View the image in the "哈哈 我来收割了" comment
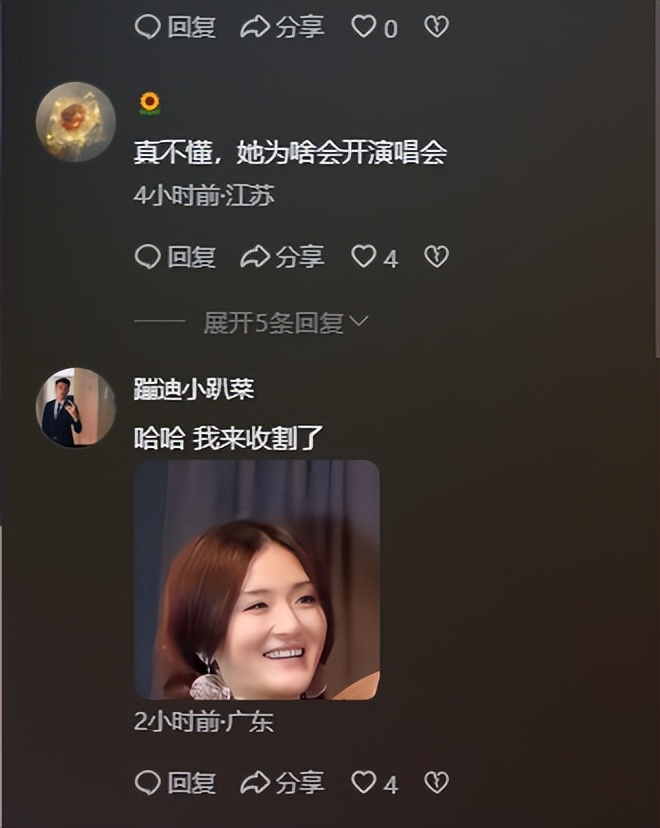The height and width of the screenshot is (828, 660). (x=257, y=580)
